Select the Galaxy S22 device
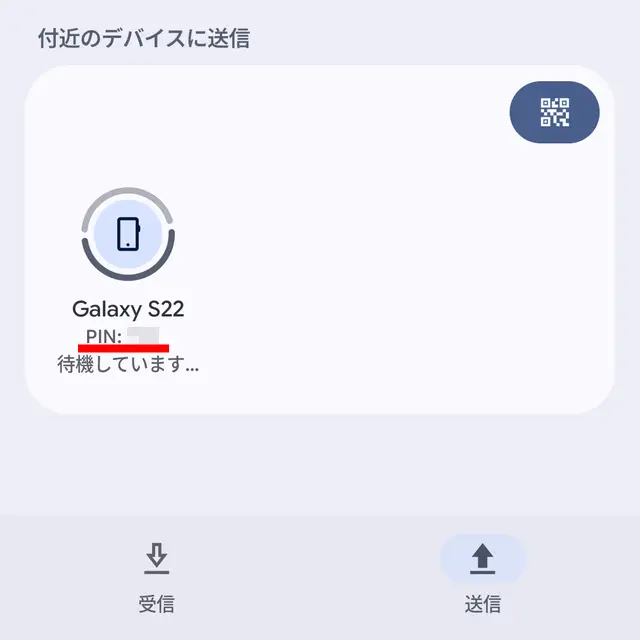The height and width of the screenshot is (640, 640). (x=128, y=234)
